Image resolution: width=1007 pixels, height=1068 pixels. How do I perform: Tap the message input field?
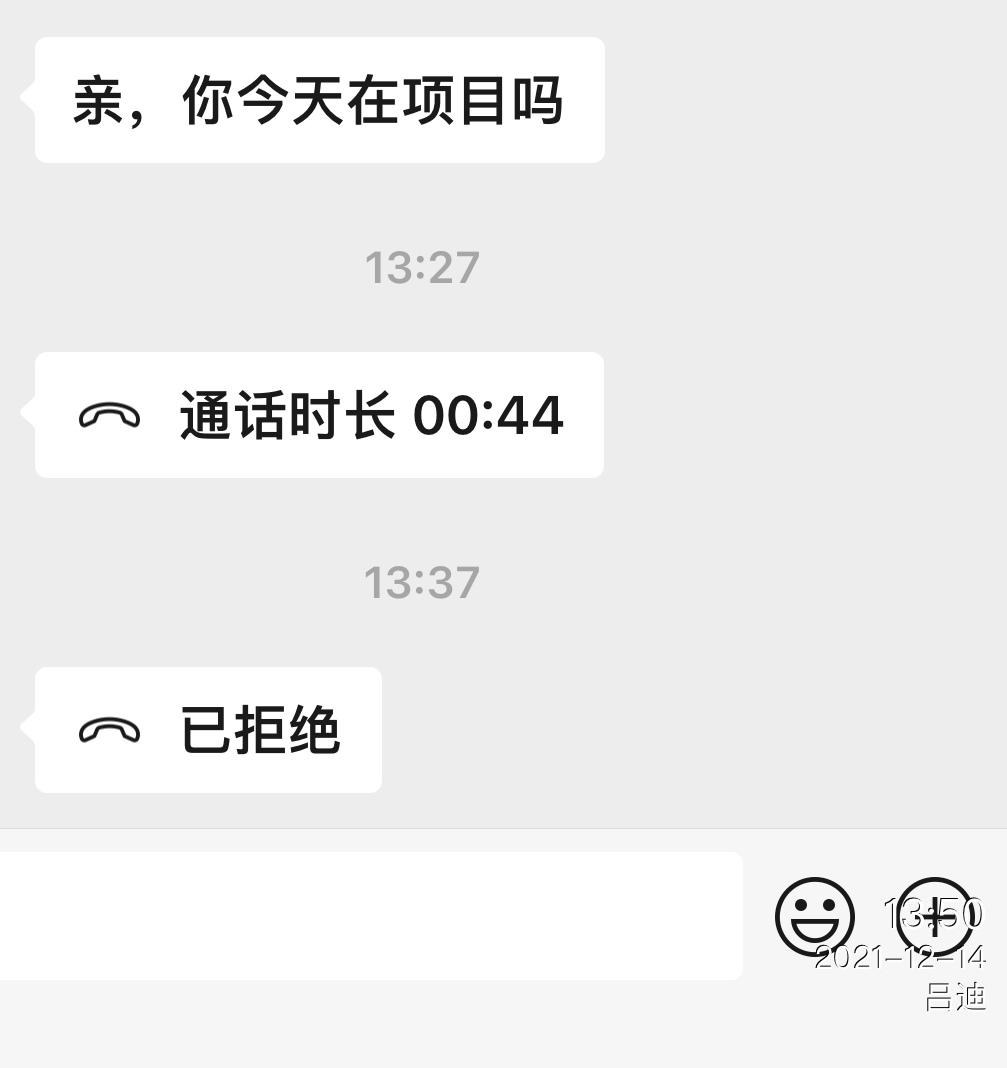click(x=370, y=915)
